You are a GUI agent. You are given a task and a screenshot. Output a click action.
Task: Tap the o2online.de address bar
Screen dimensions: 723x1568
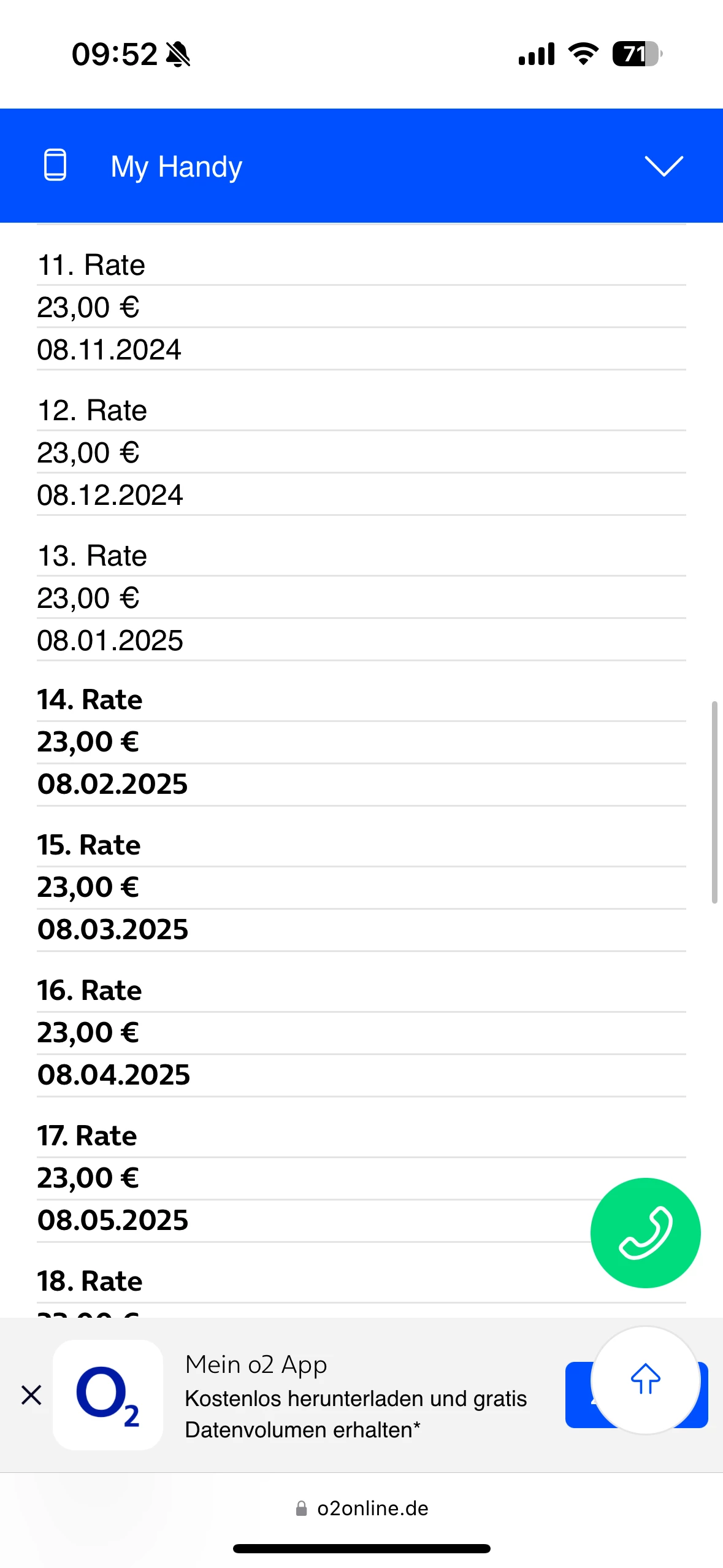[362, 1508]
